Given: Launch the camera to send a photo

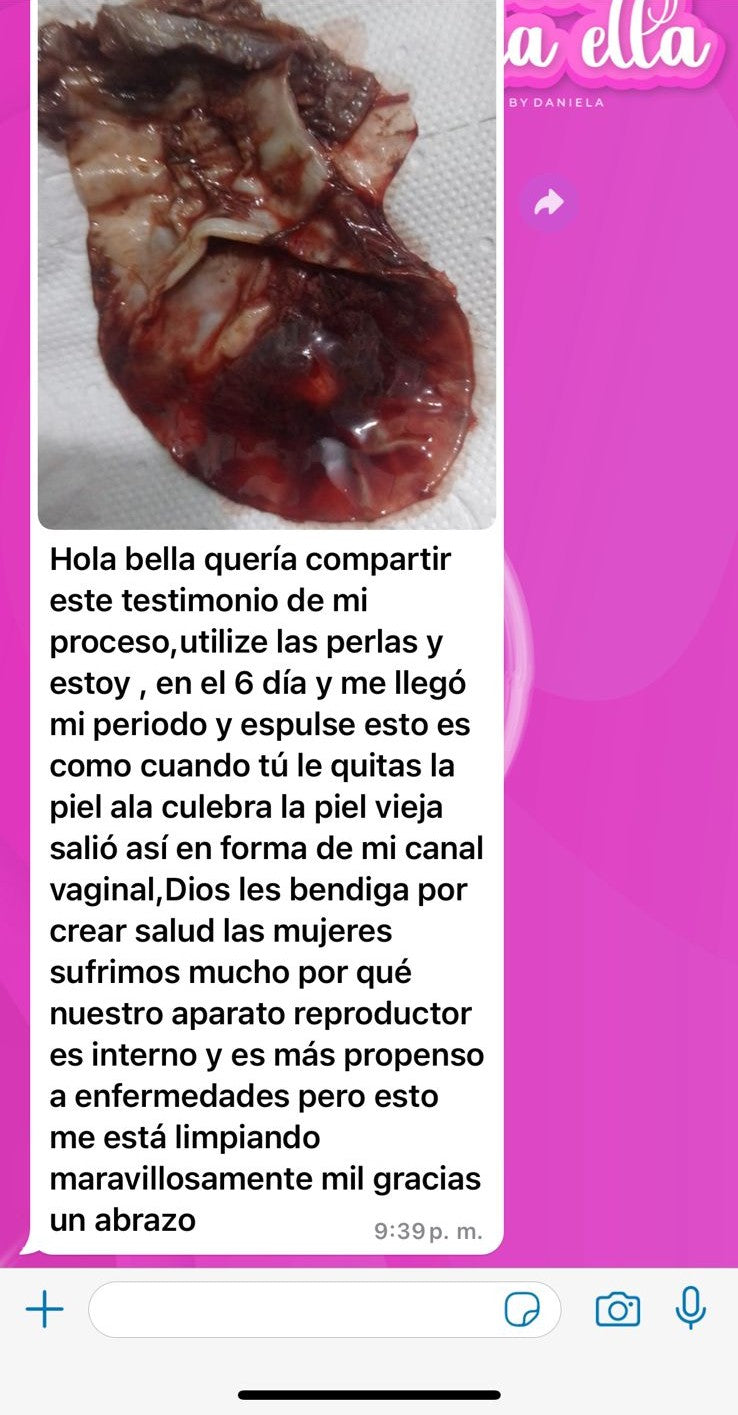Looking at the screenshot, I should tap(618, 1309).
